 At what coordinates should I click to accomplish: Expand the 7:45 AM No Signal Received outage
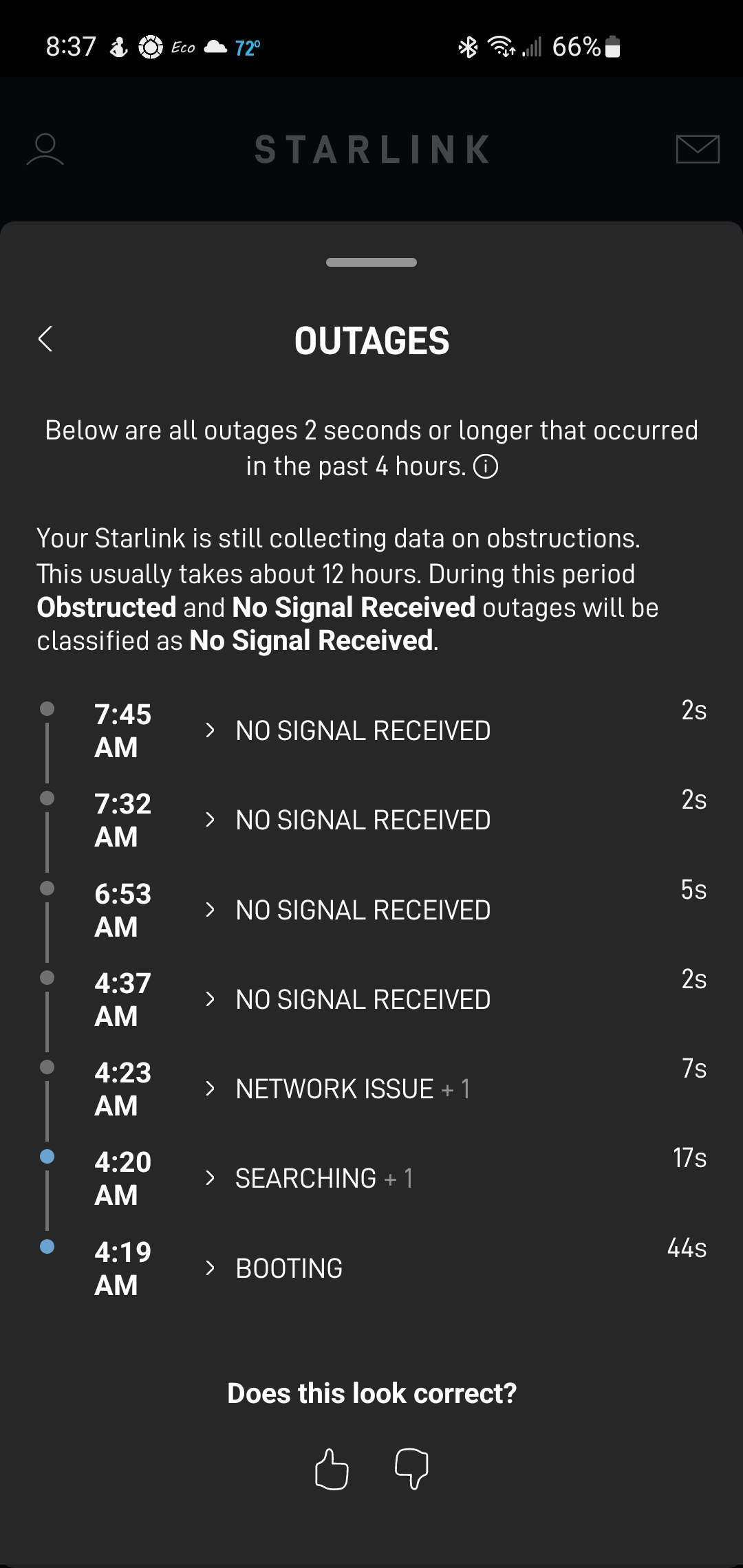point(211,730)
